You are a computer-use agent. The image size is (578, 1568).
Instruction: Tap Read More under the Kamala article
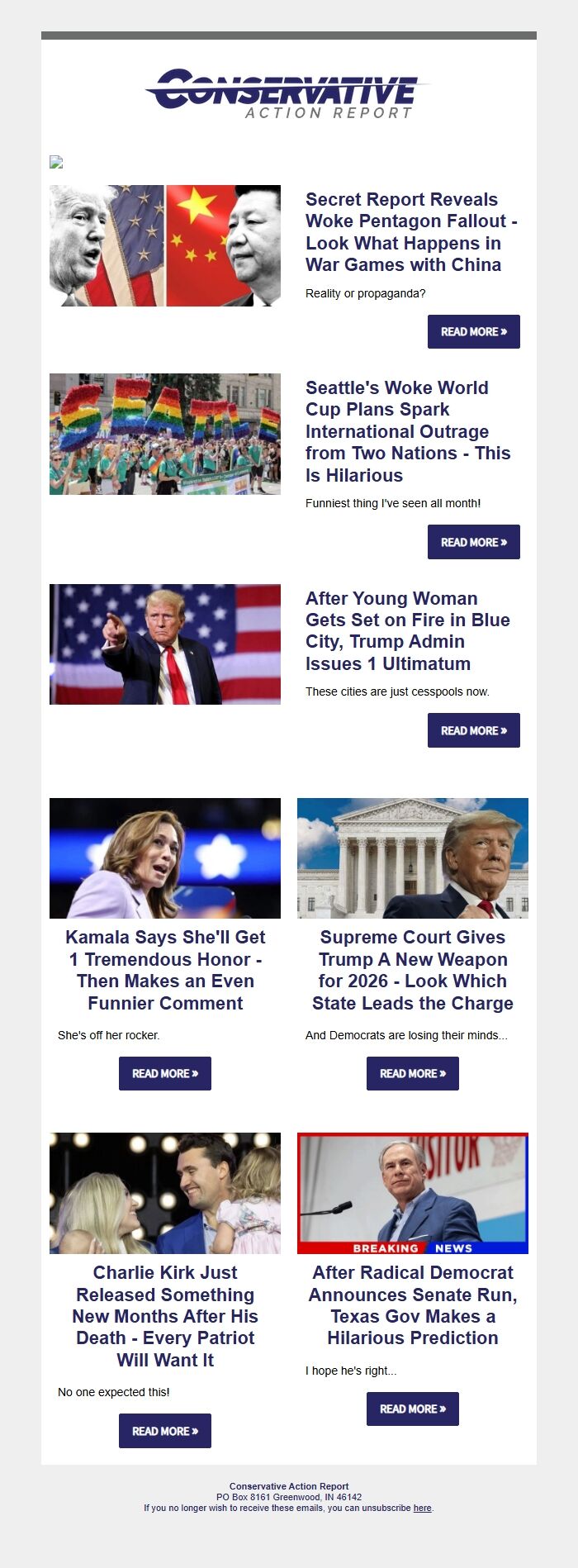(165, 1073)
